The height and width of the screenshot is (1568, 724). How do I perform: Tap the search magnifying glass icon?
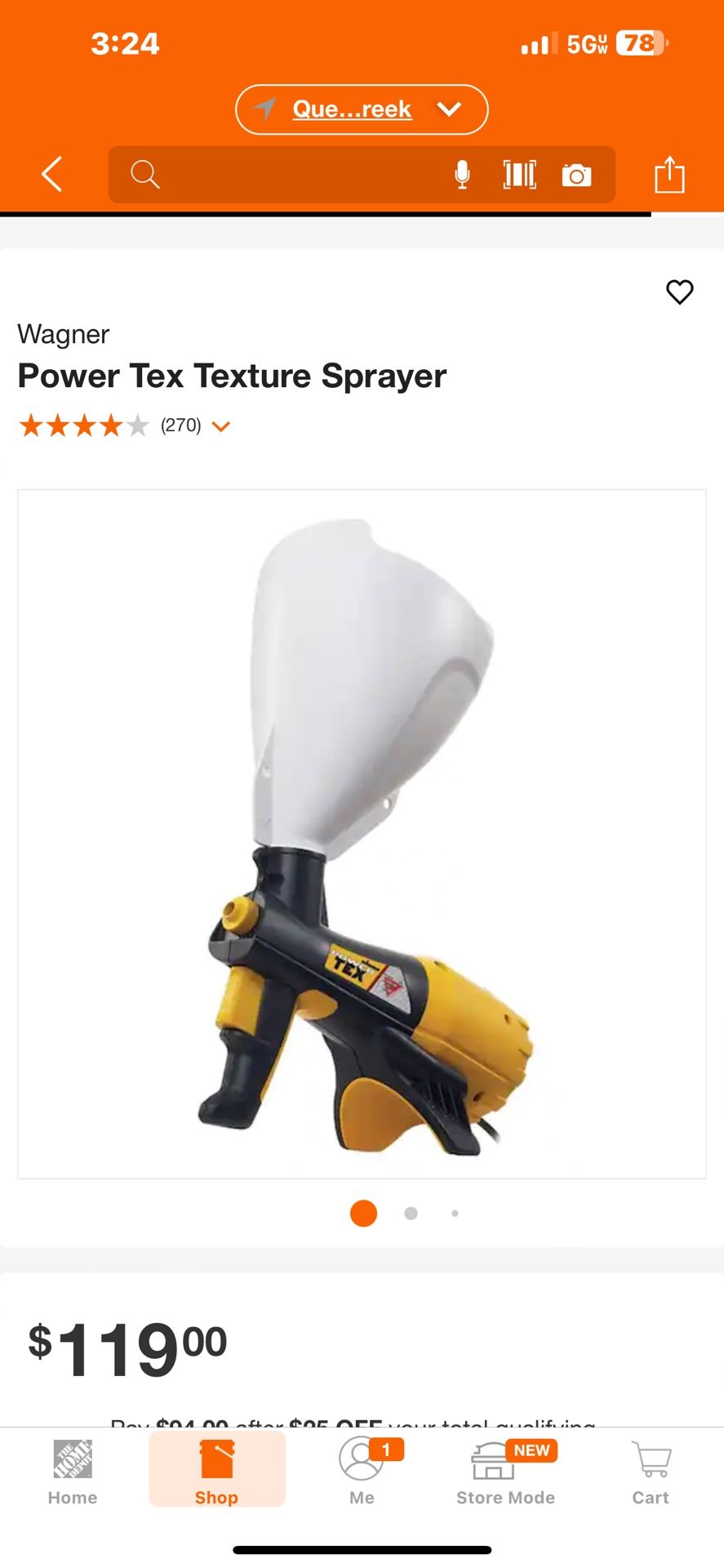146,174
